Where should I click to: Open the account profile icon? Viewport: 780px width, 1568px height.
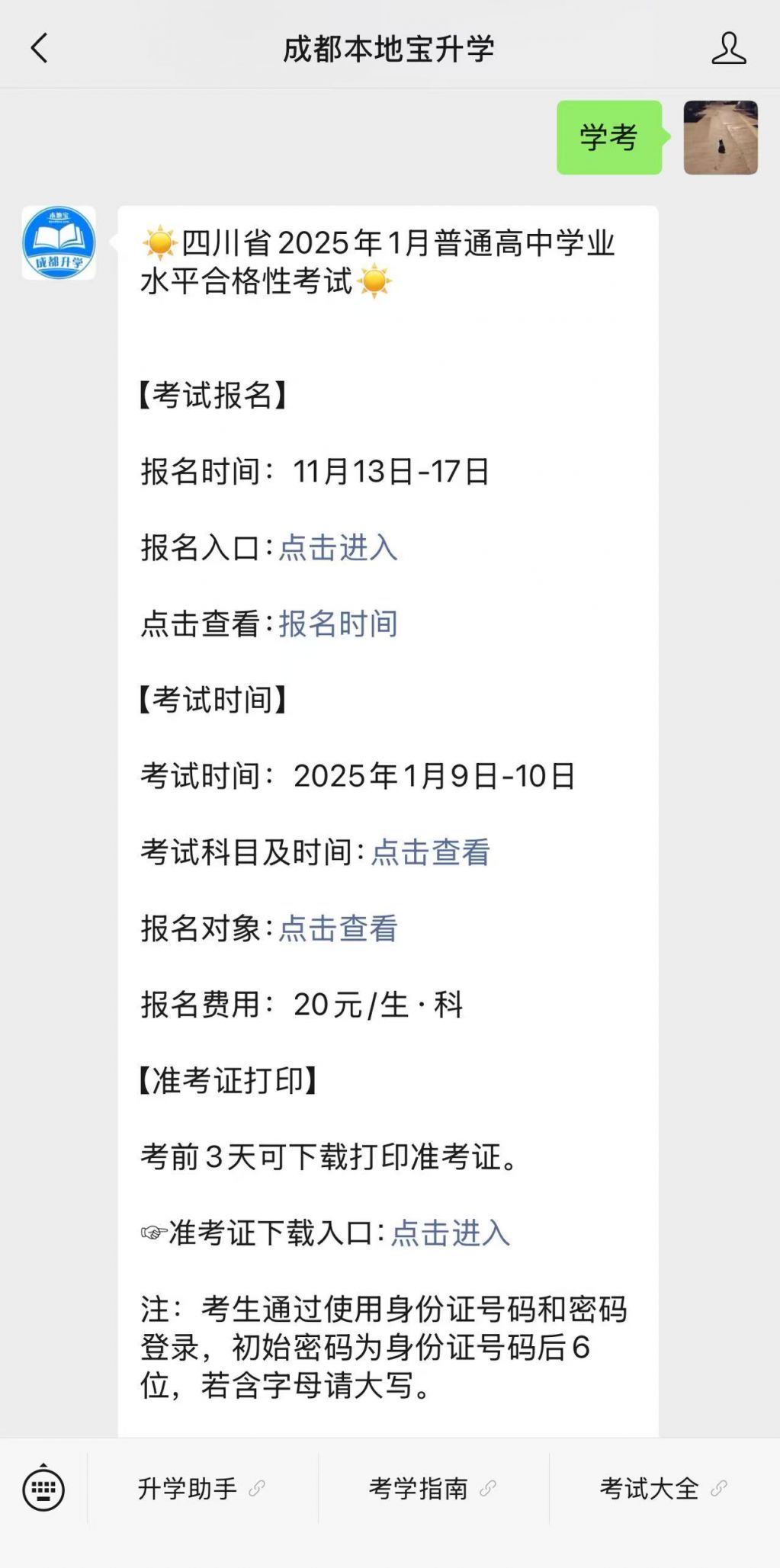(728, 48)
